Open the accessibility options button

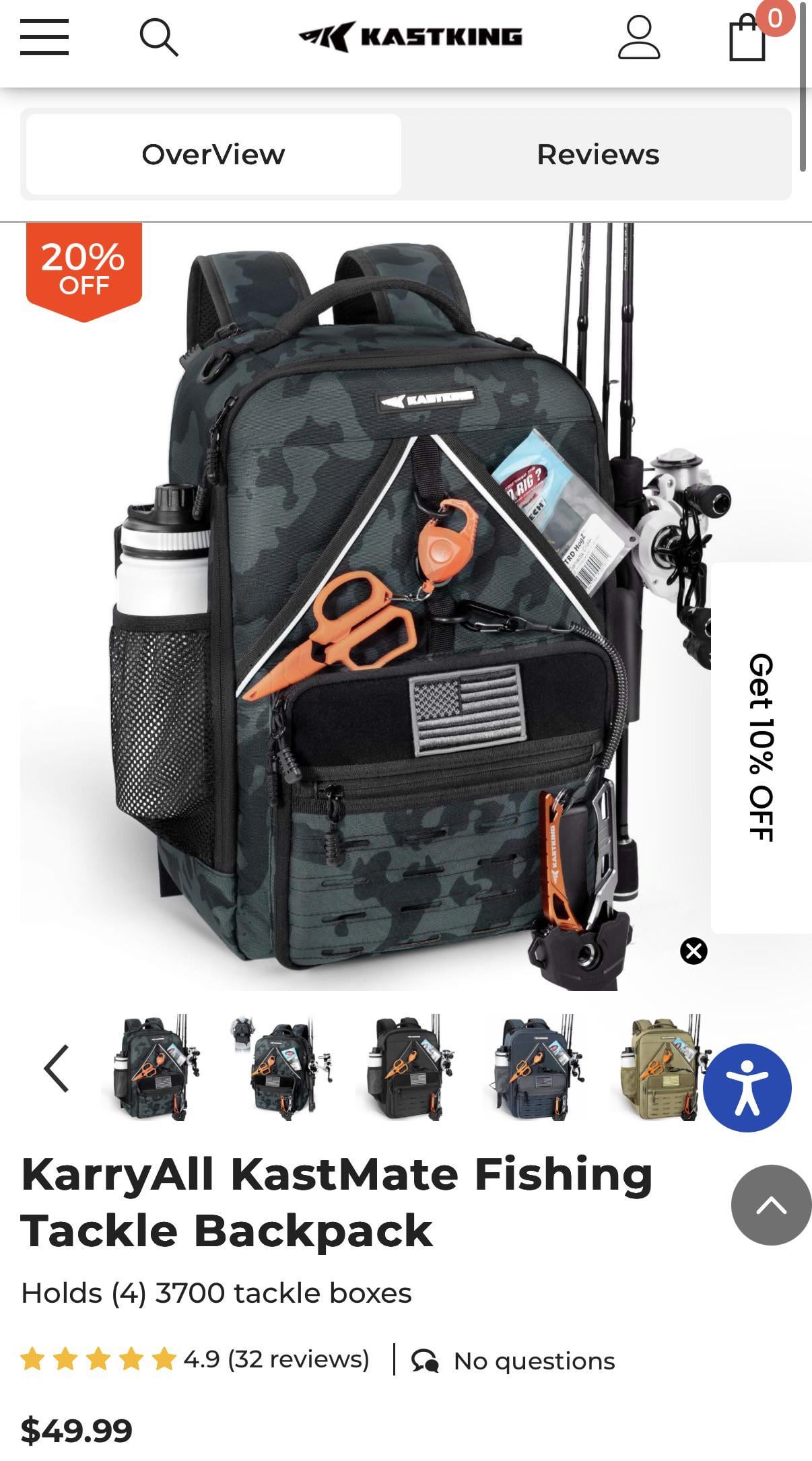(x=747, y=1087)
